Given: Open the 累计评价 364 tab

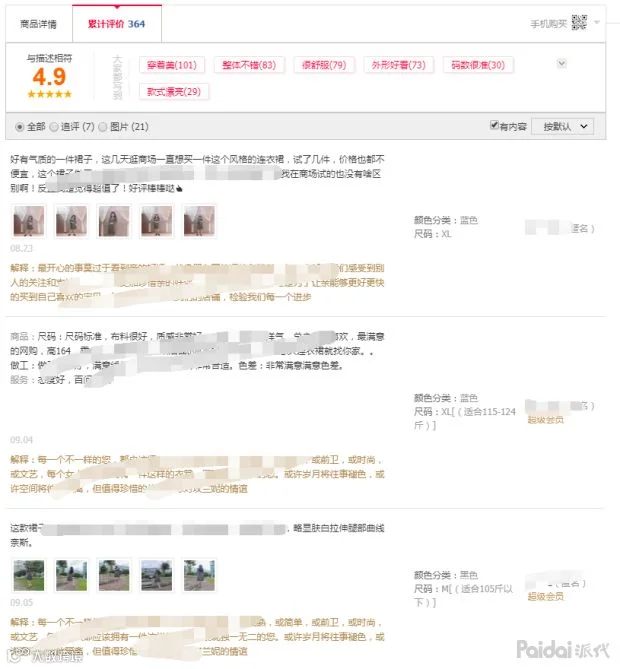Looking at the screenshot, I should 117,24.
